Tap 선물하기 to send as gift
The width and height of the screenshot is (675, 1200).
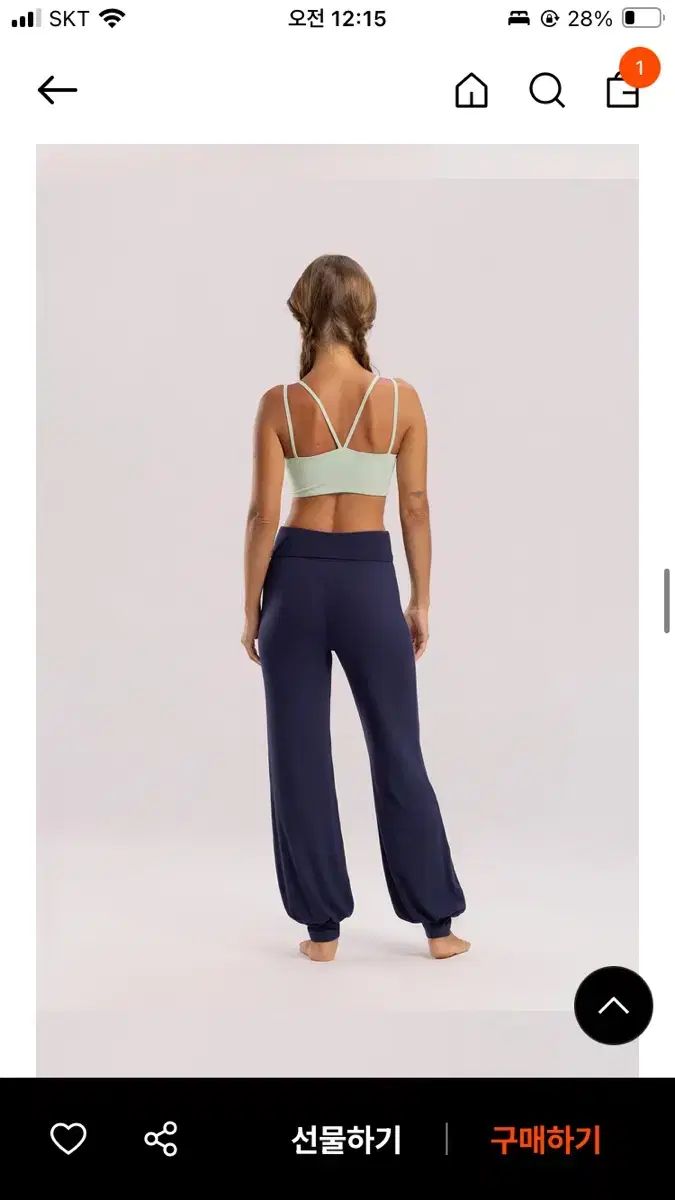coord(346,1139)
